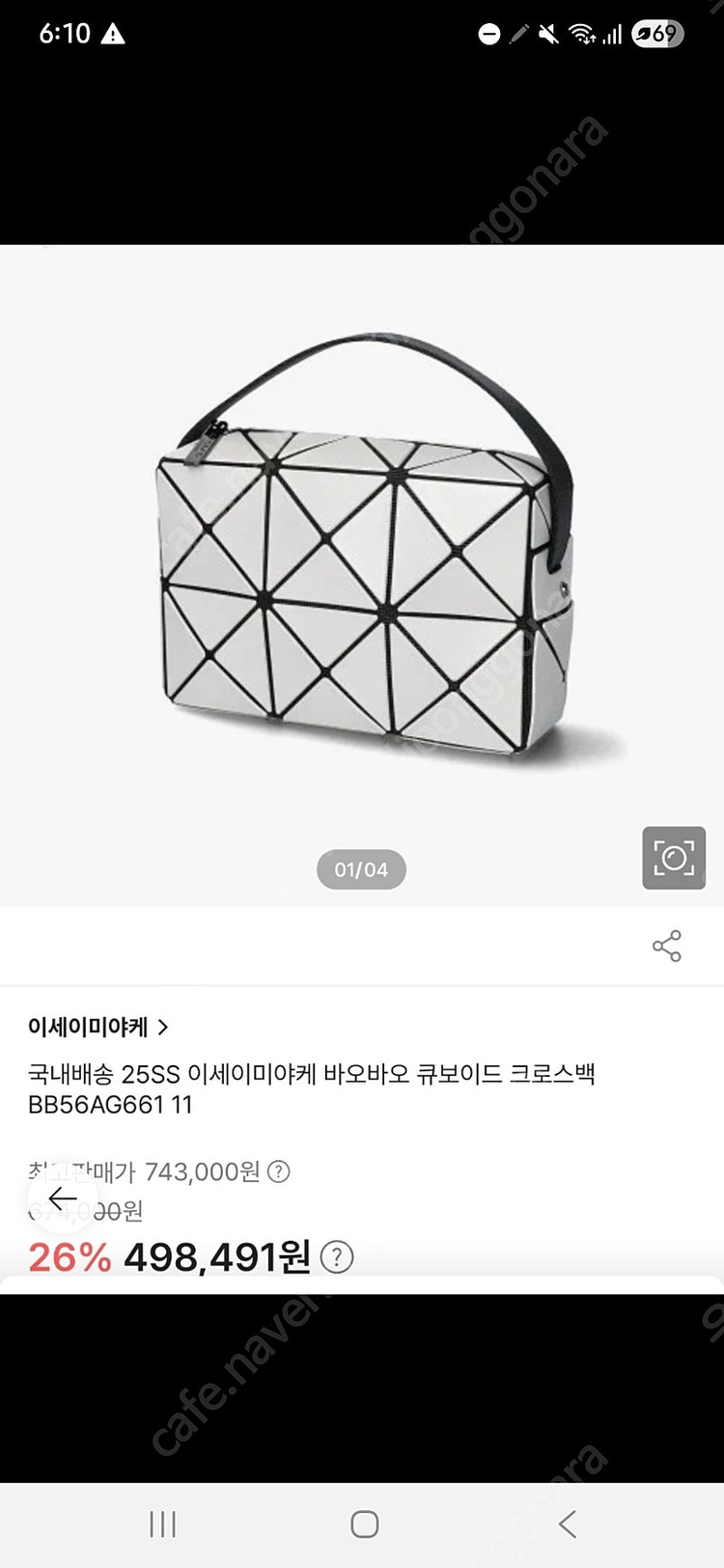
Task: Open recent apps from the navigation bar
Action: pyautogui.click(x=163, y=1525)
